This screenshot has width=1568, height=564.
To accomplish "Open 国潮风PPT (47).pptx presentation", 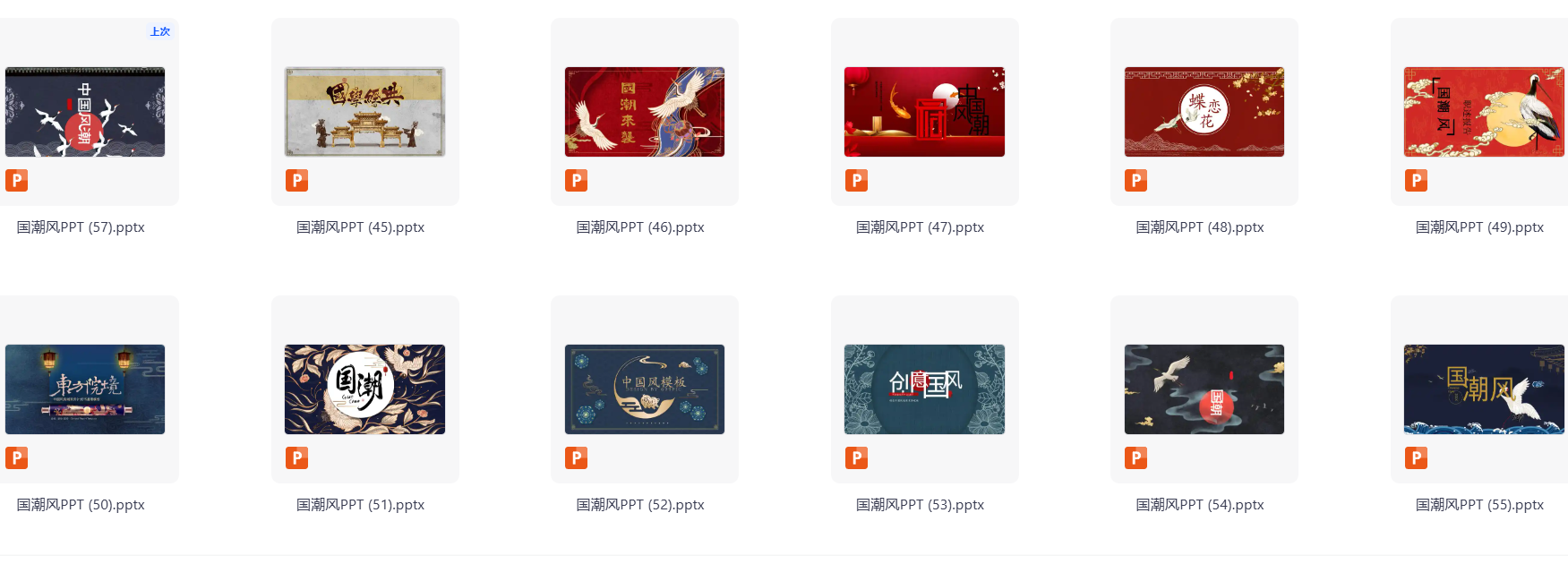I will pos(924,112).
